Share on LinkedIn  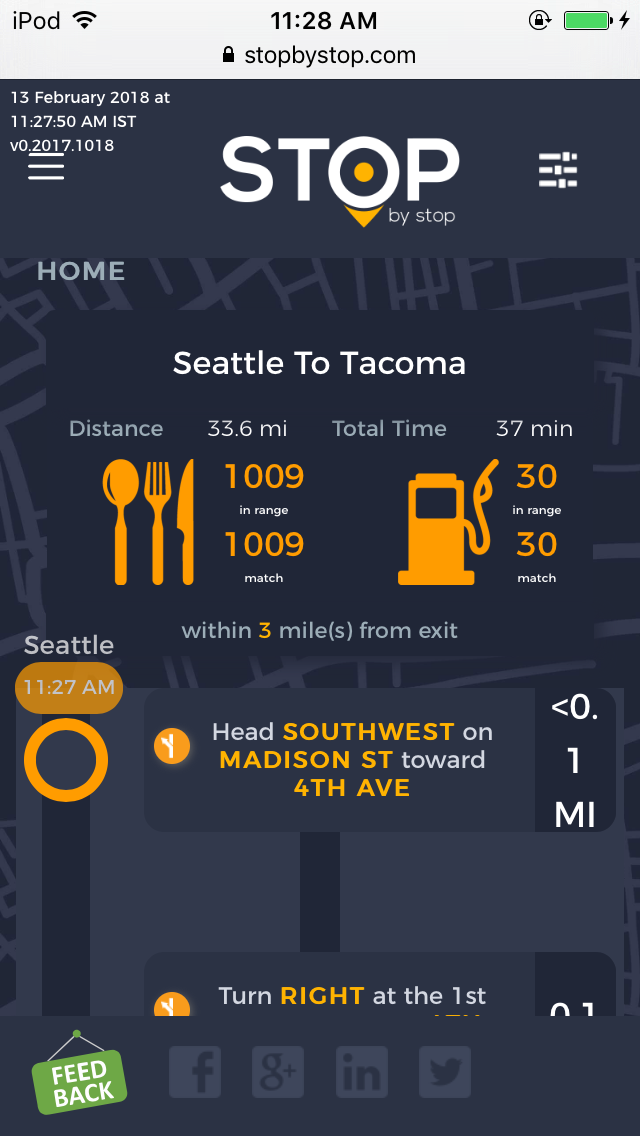pyautogui.click(x=361, y=1074)
